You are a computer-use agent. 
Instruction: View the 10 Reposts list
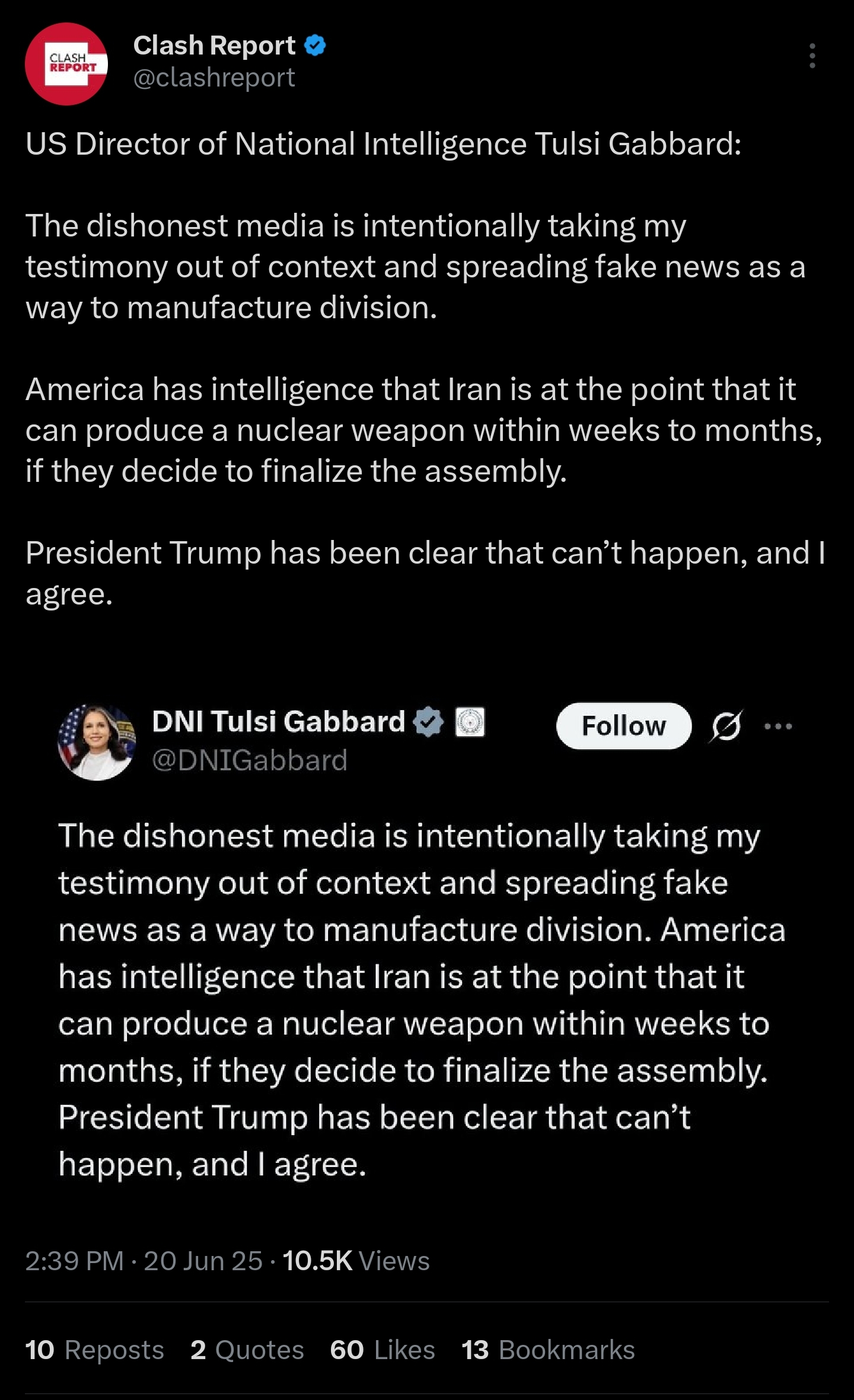94,1350
